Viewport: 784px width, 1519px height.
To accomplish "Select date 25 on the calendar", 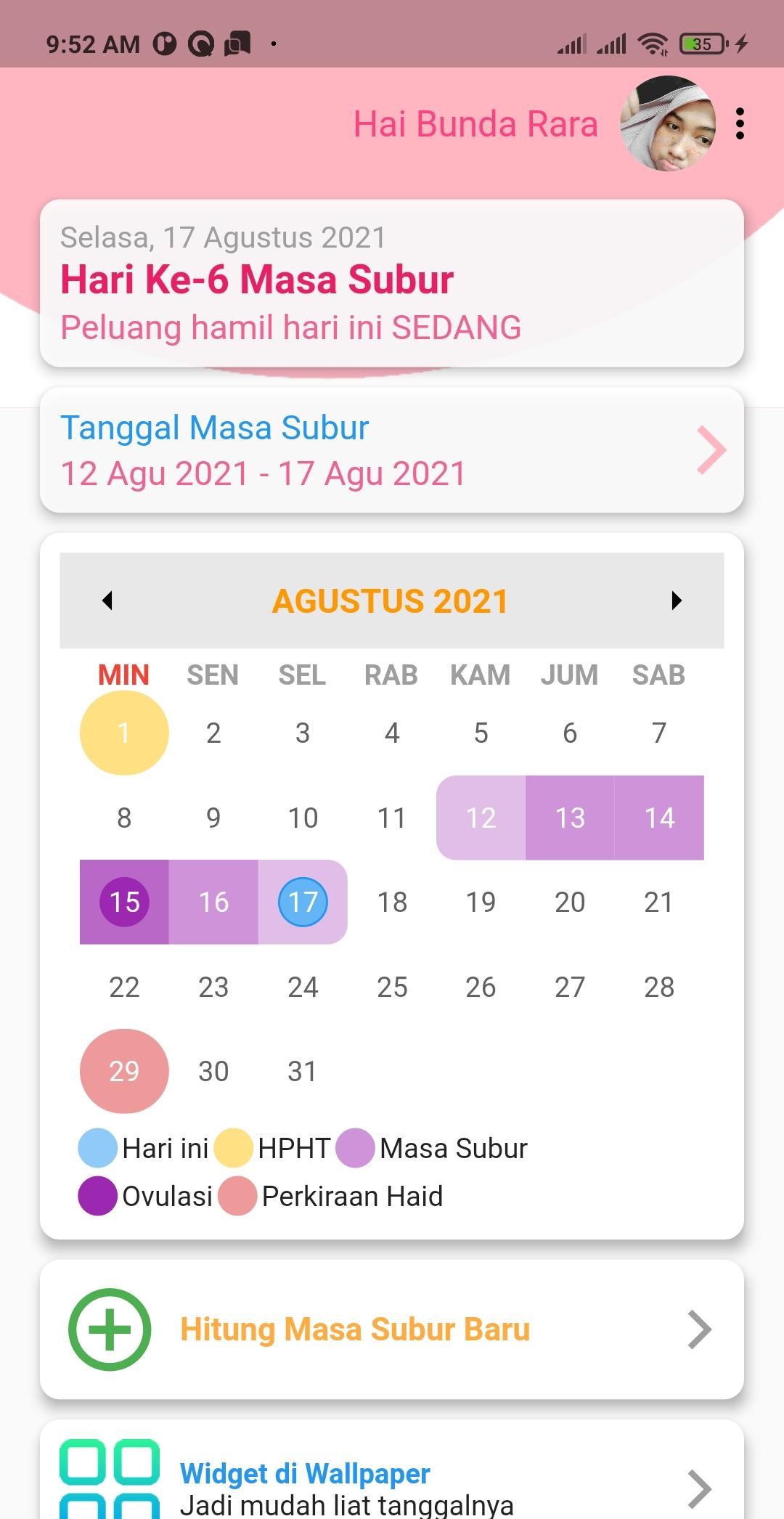I will [392, 987].
